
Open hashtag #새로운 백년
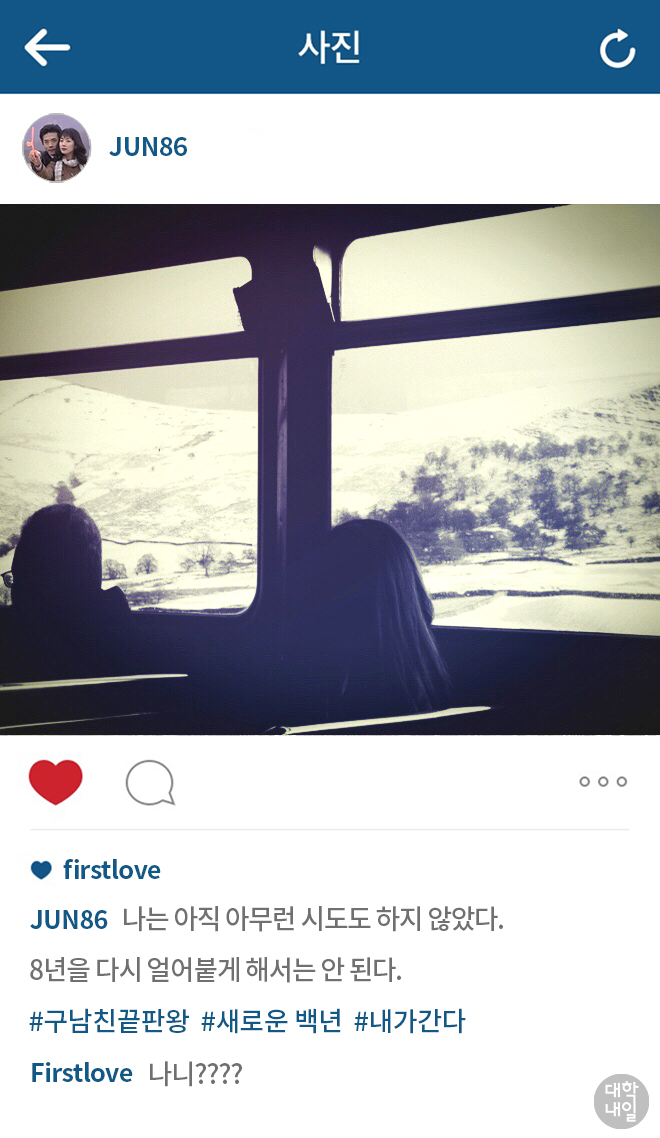pyautogui.click(x=271, y=1021)
